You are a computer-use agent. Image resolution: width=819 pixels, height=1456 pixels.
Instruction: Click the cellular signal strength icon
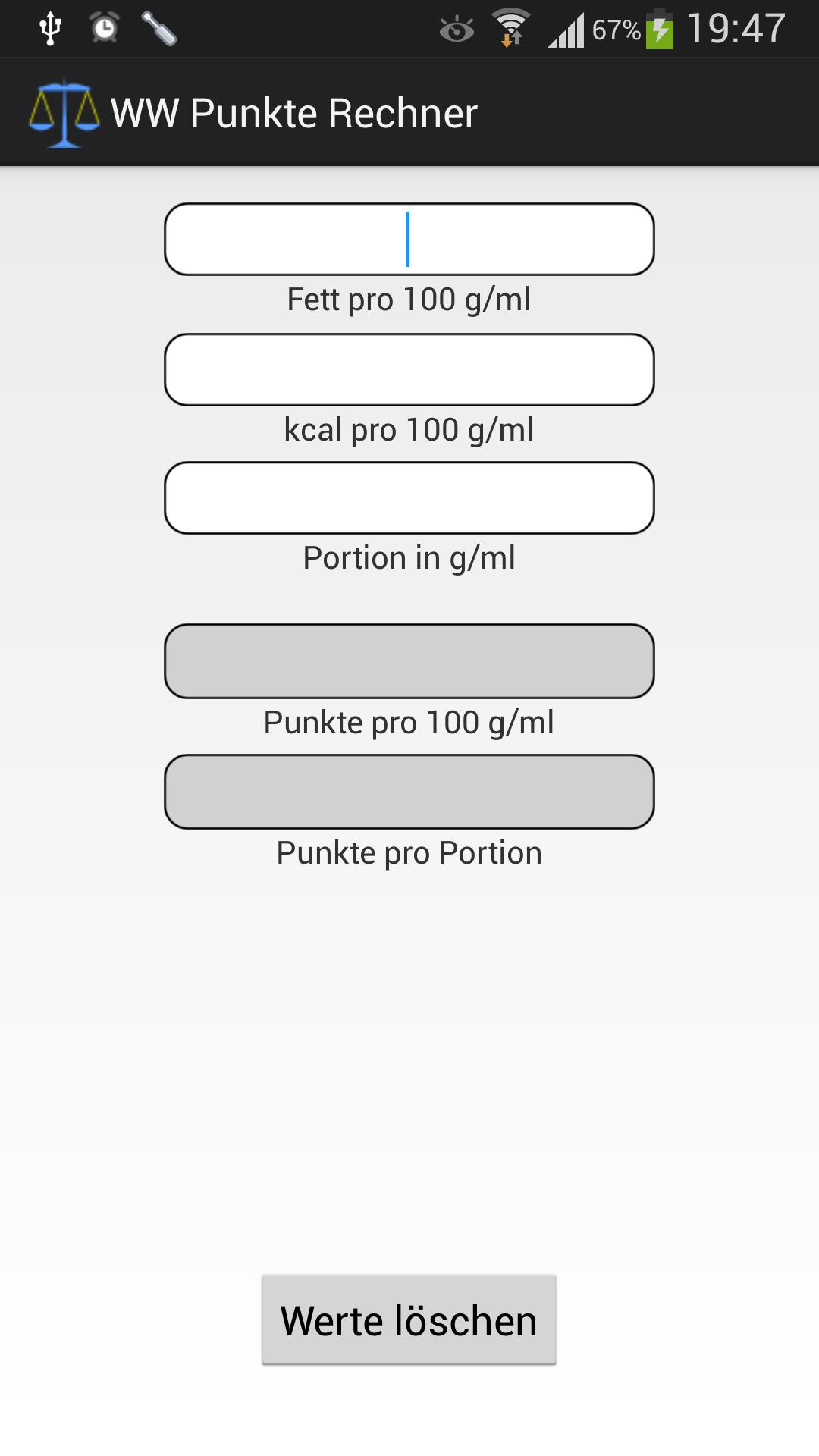567,30
